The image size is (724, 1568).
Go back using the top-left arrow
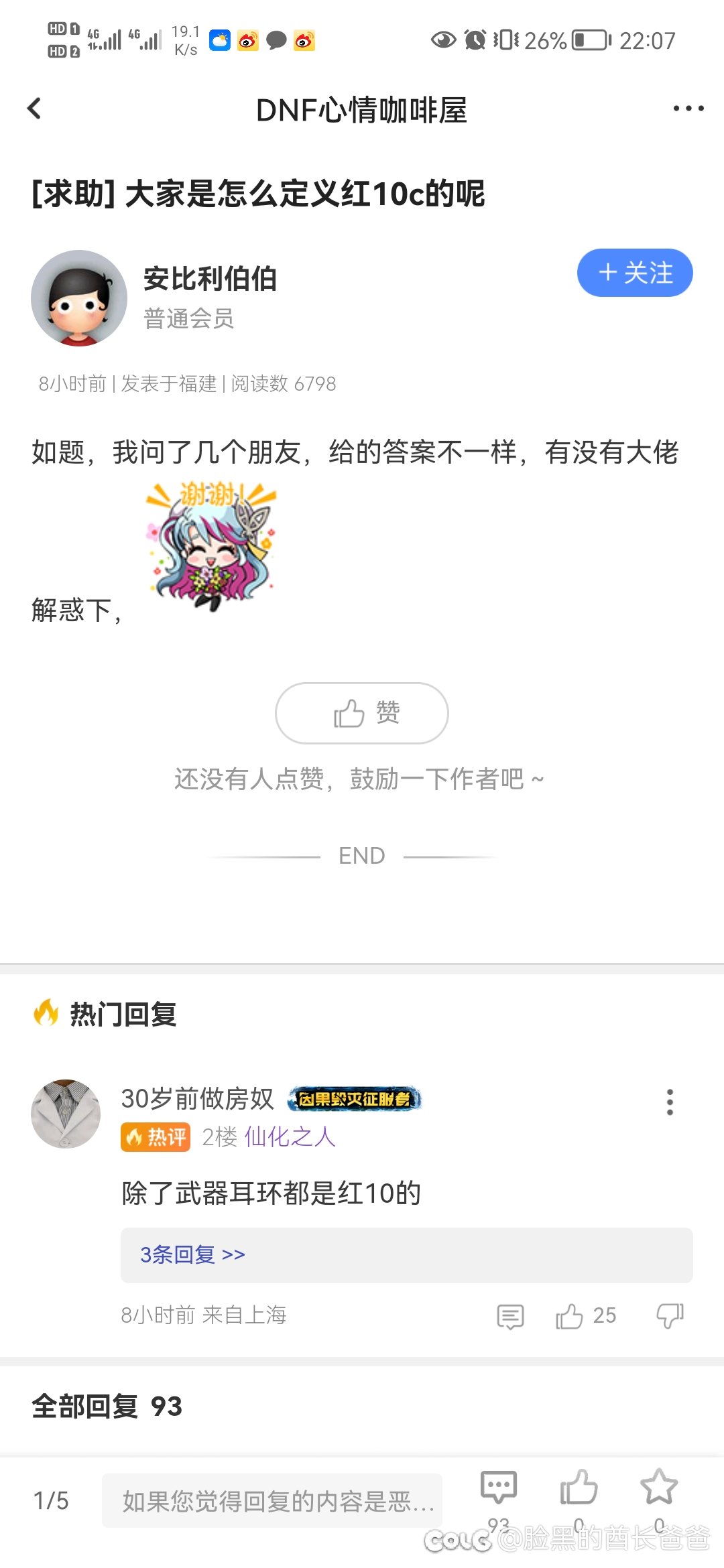tap(35, 109)
